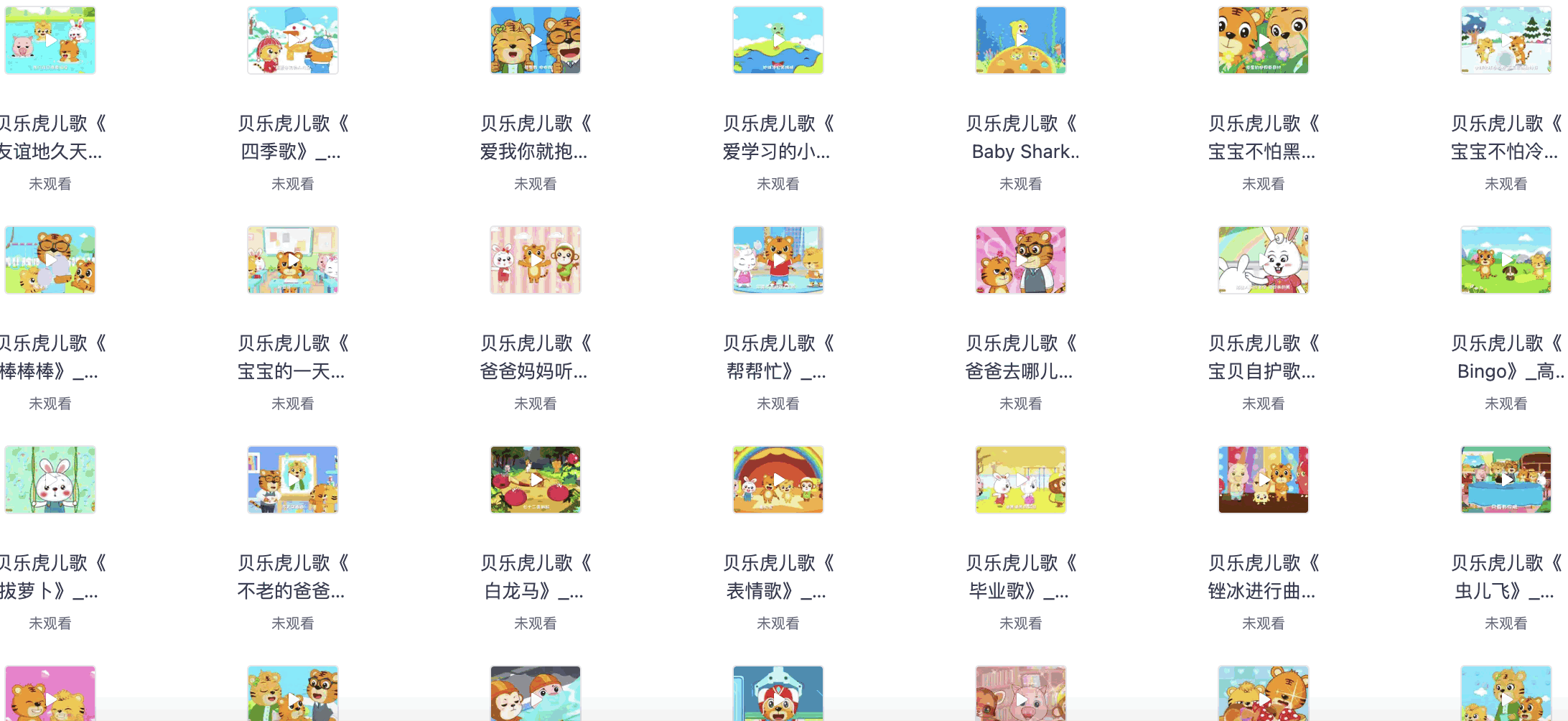Play the 宝宝的一天 video

[x=292, y=260]
